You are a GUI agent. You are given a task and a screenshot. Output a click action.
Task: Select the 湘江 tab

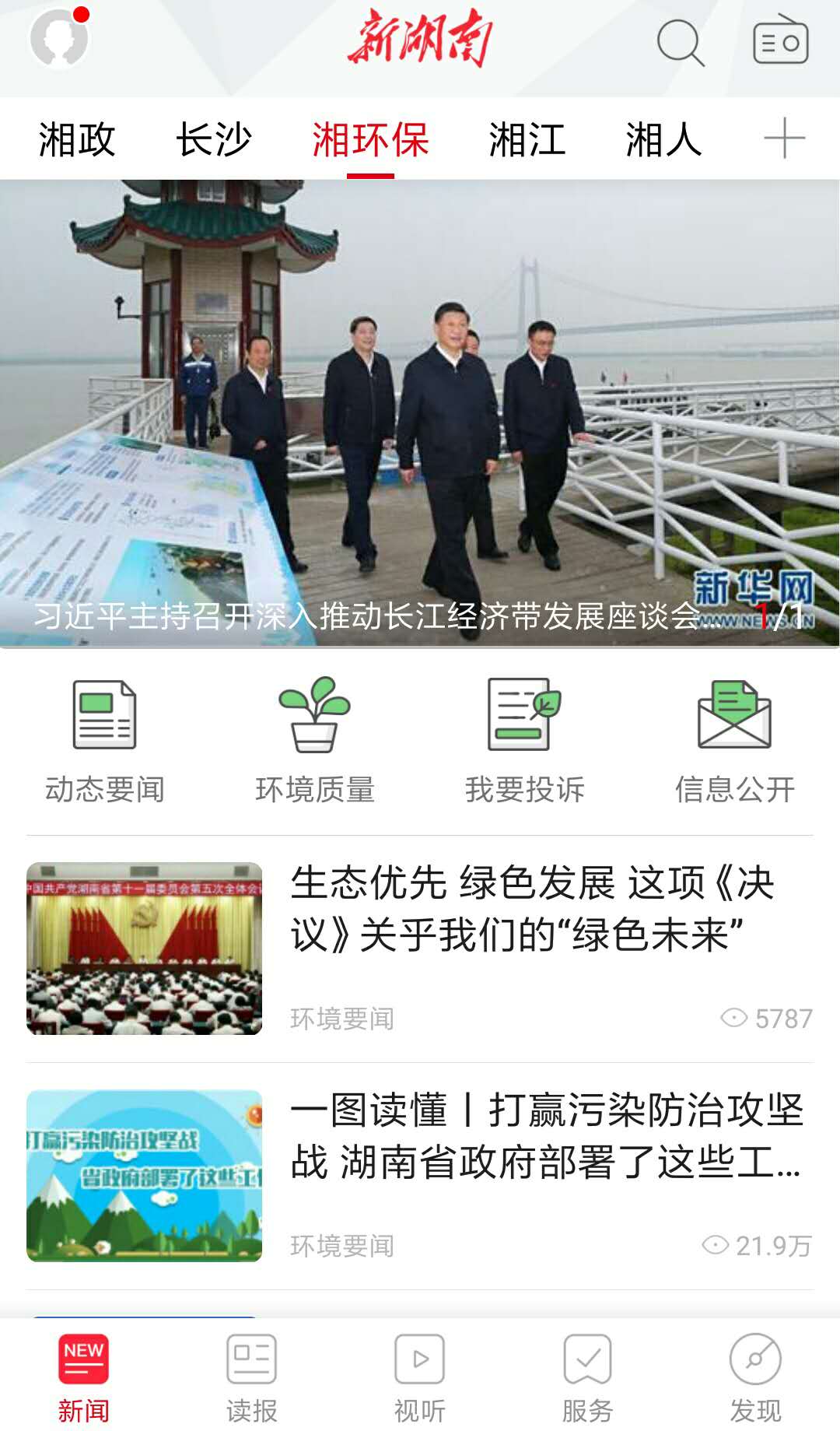click(527, 140)
